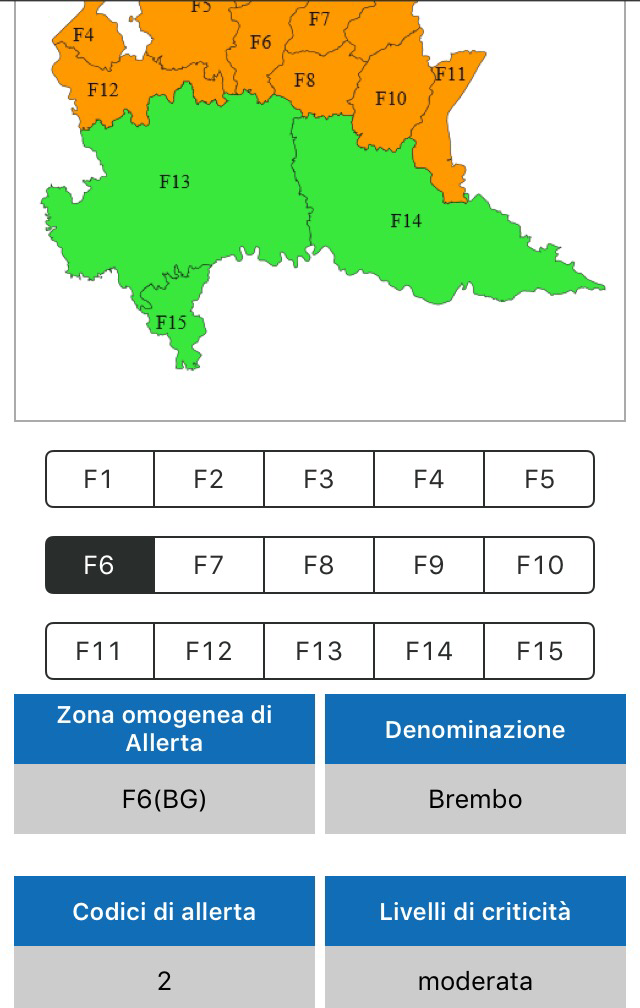Choose the F11 zone button
This screenshot has height=1008, width=640.
tap(100, 651)
